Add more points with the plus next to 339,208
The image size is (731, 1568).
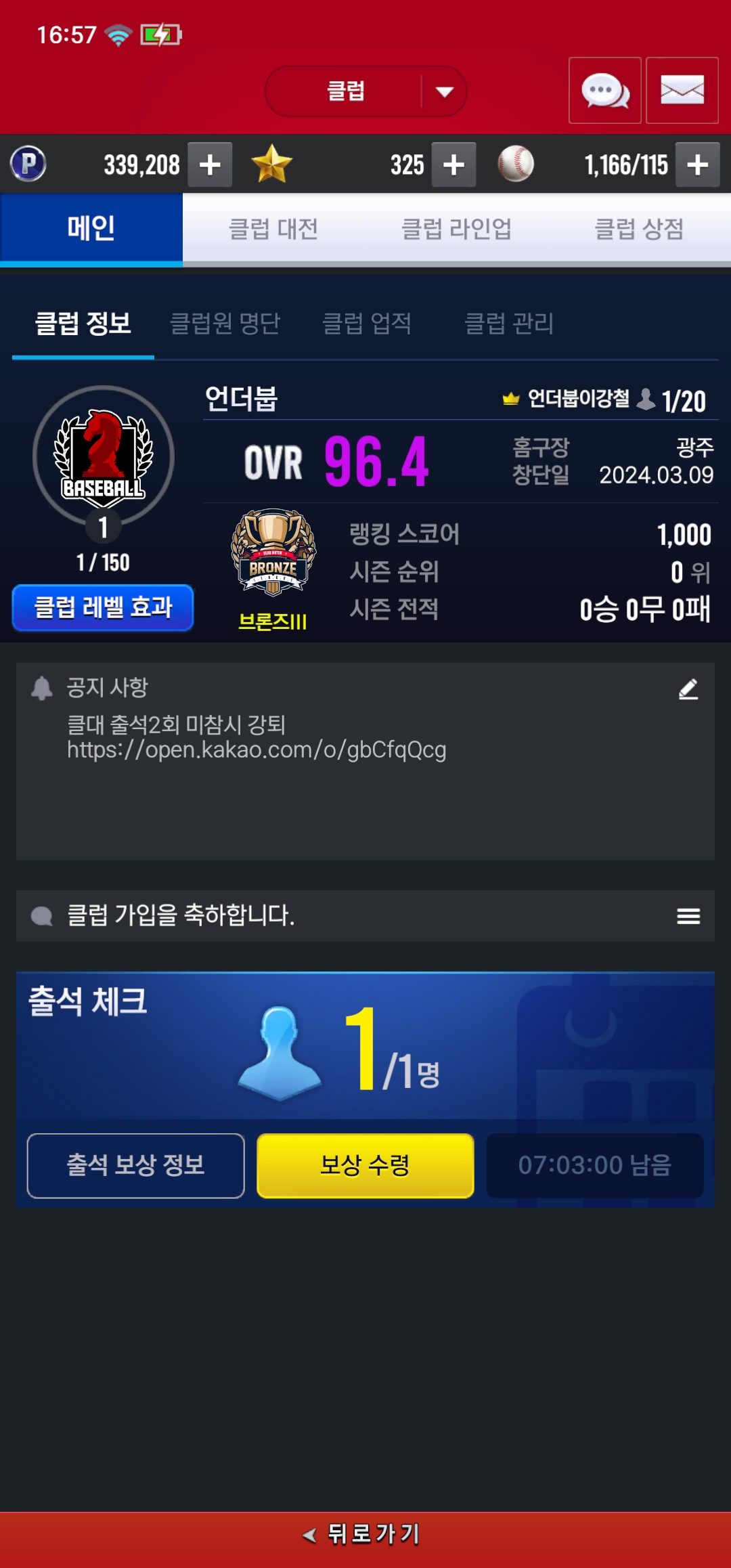click(x=210, y=165)
